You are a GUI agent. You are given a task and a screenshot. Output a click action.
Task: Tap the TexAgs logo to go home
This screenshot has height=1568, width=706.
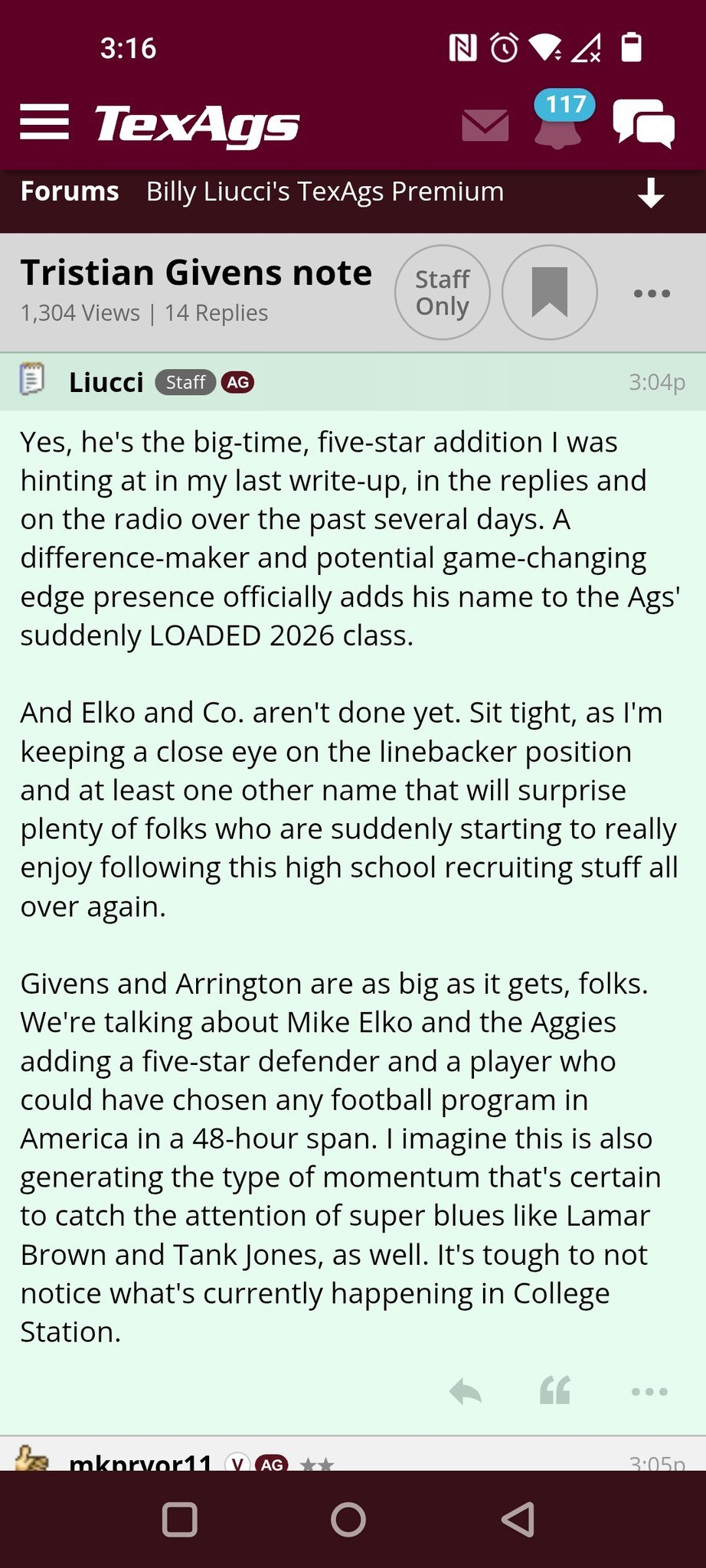tap(197, 125)
